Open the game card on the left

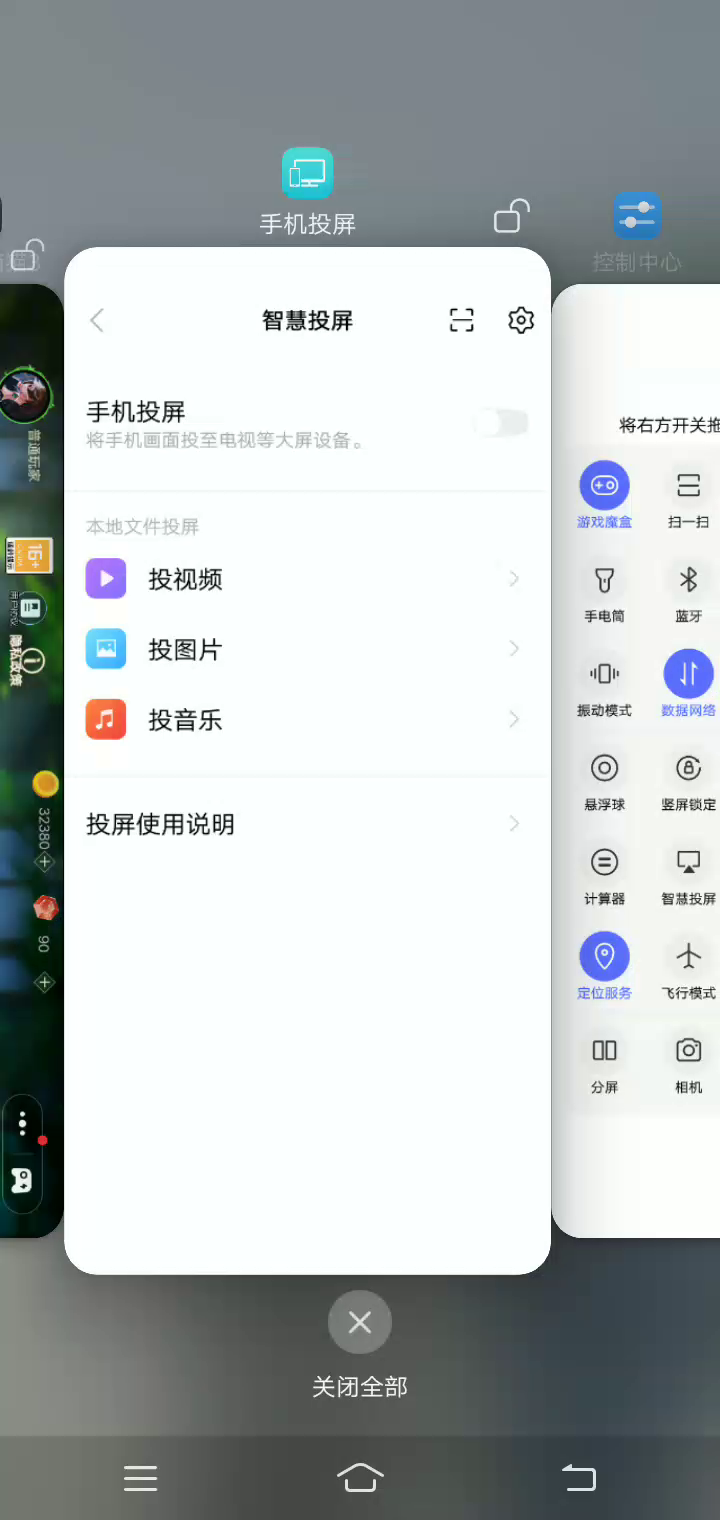click(32, 760)
